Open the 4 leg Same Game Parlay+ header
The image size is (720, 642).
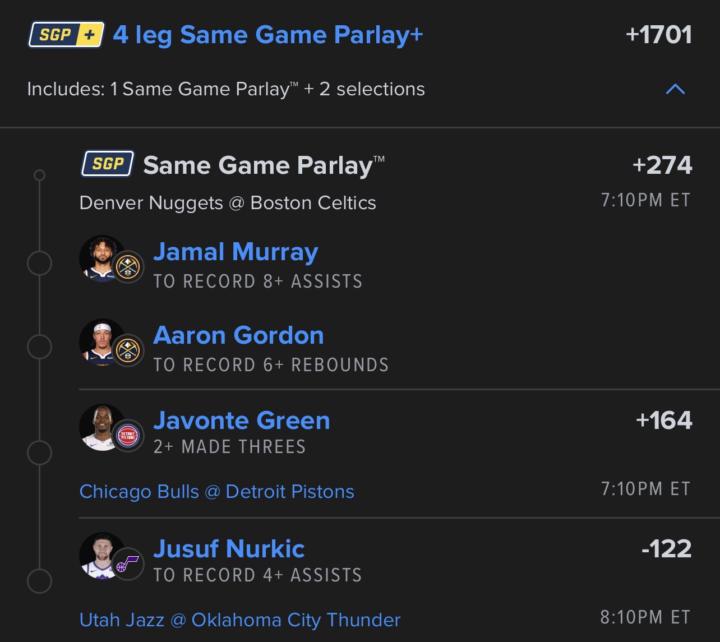268,35
